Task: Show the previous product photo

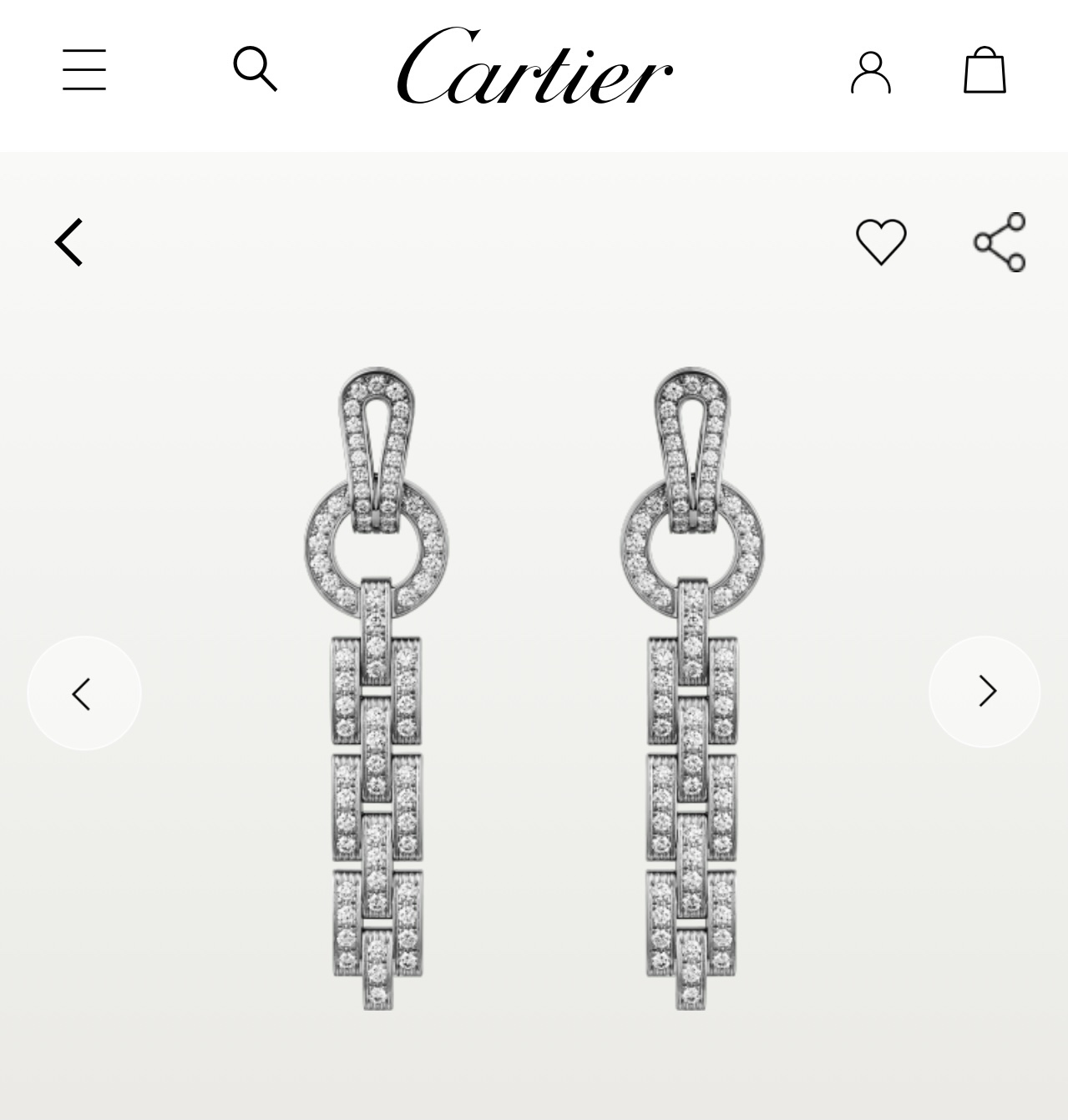Action: point(83,692)
